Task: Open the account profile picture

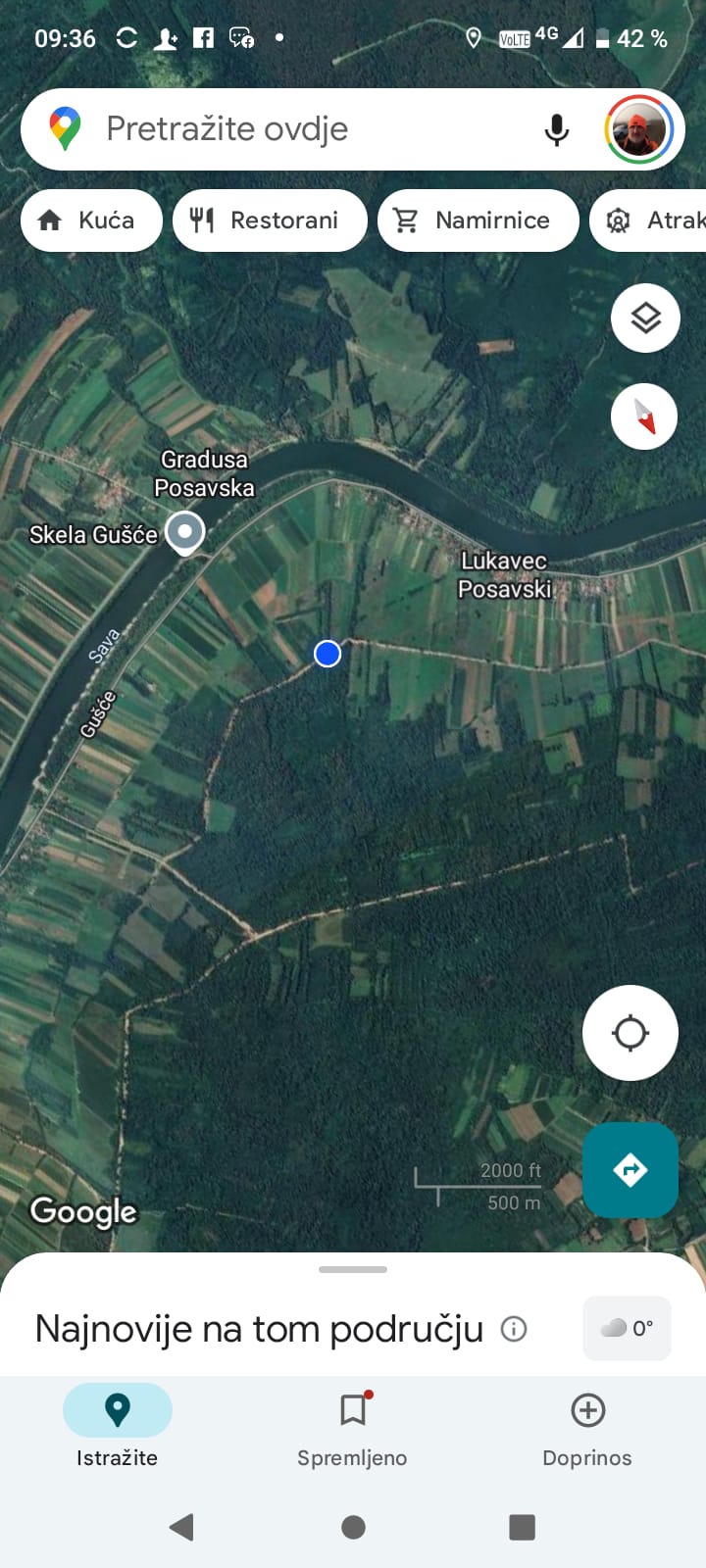Action: pos(638,129)
